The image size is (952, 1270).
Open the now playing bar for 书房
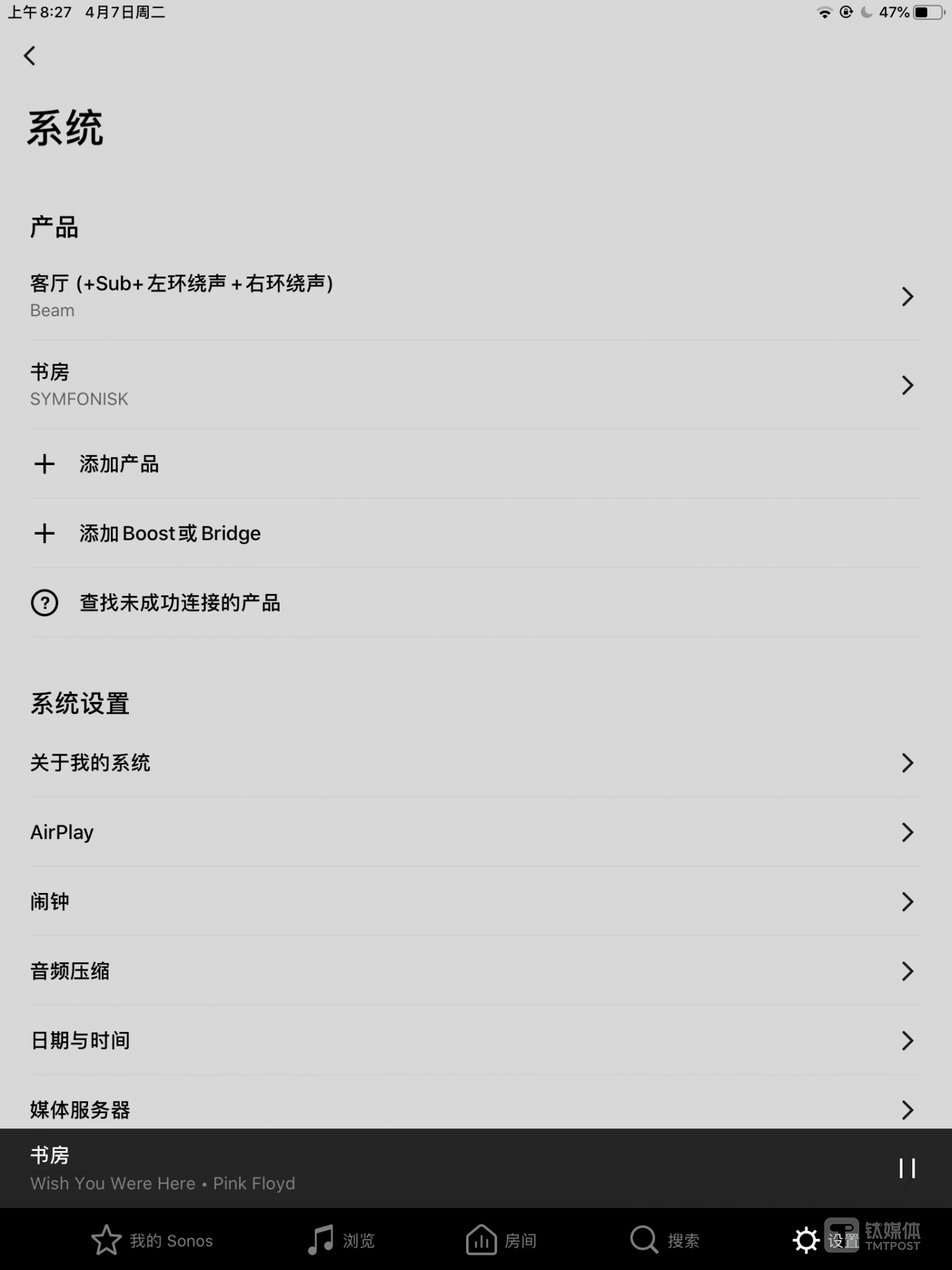(397, 1169)
